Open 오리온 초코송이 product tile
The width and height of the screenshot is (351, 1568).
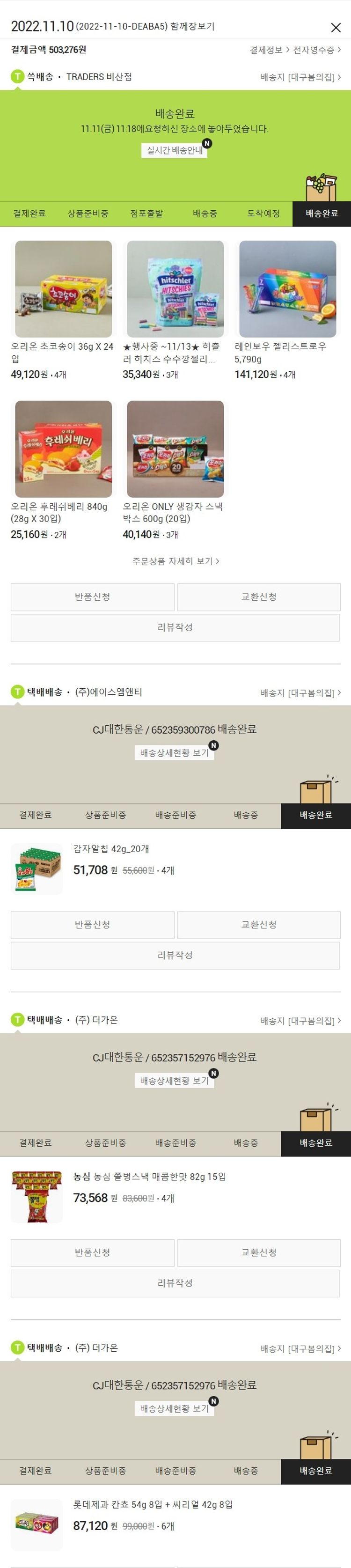click(63, 289)
